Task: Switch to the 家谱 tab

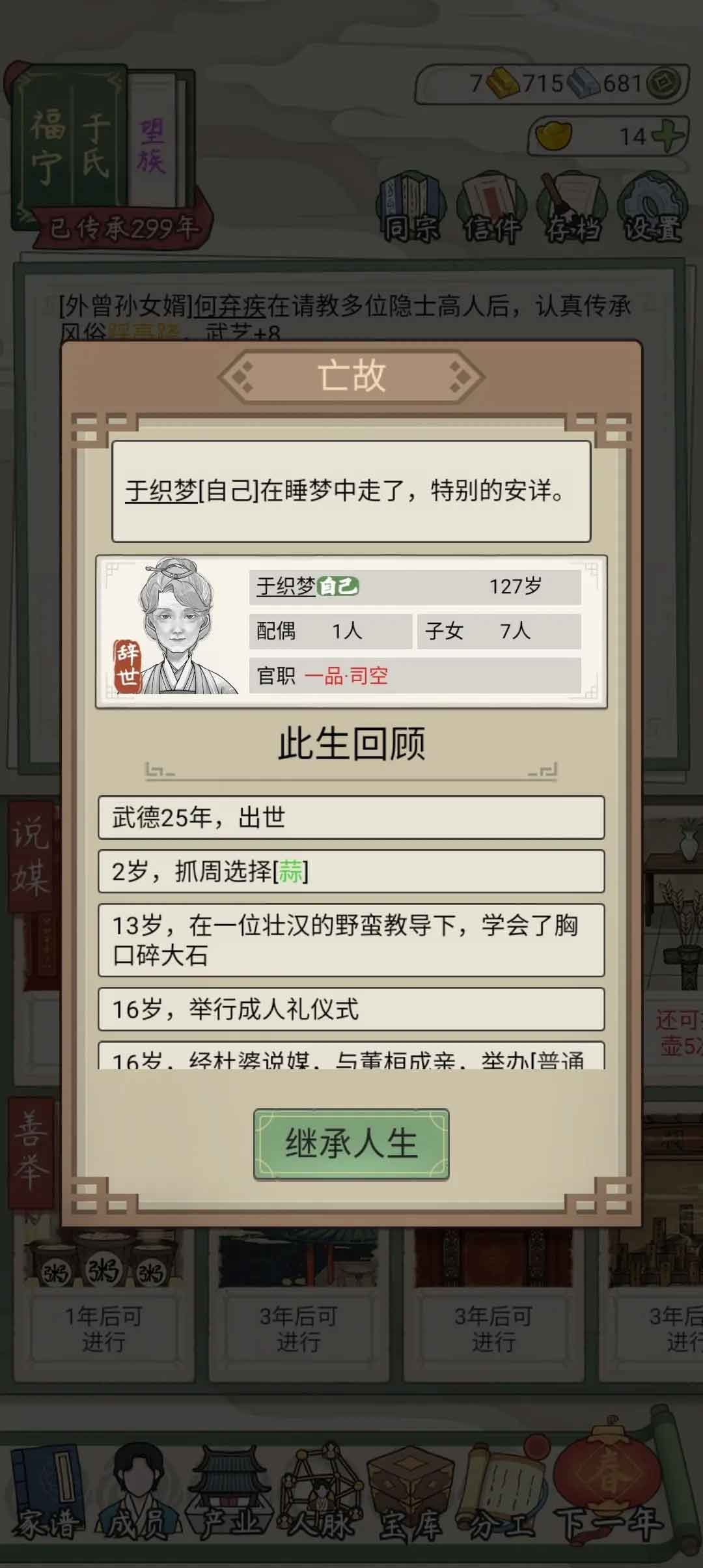Action: coord(47,1501)
